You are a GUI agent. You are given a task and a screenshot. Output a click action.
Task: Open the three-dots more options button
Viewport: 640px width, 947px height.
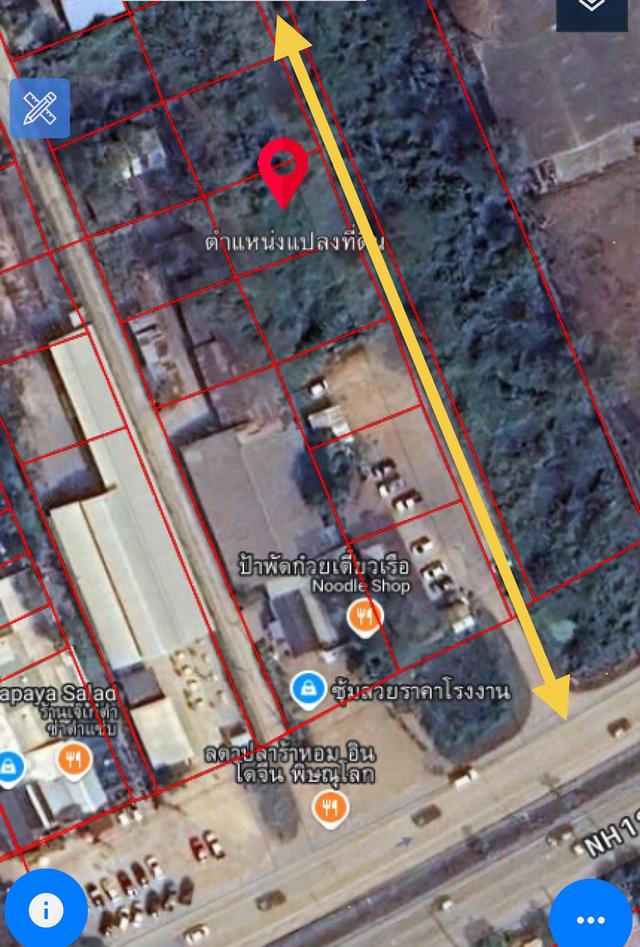(x=592, y=917)
